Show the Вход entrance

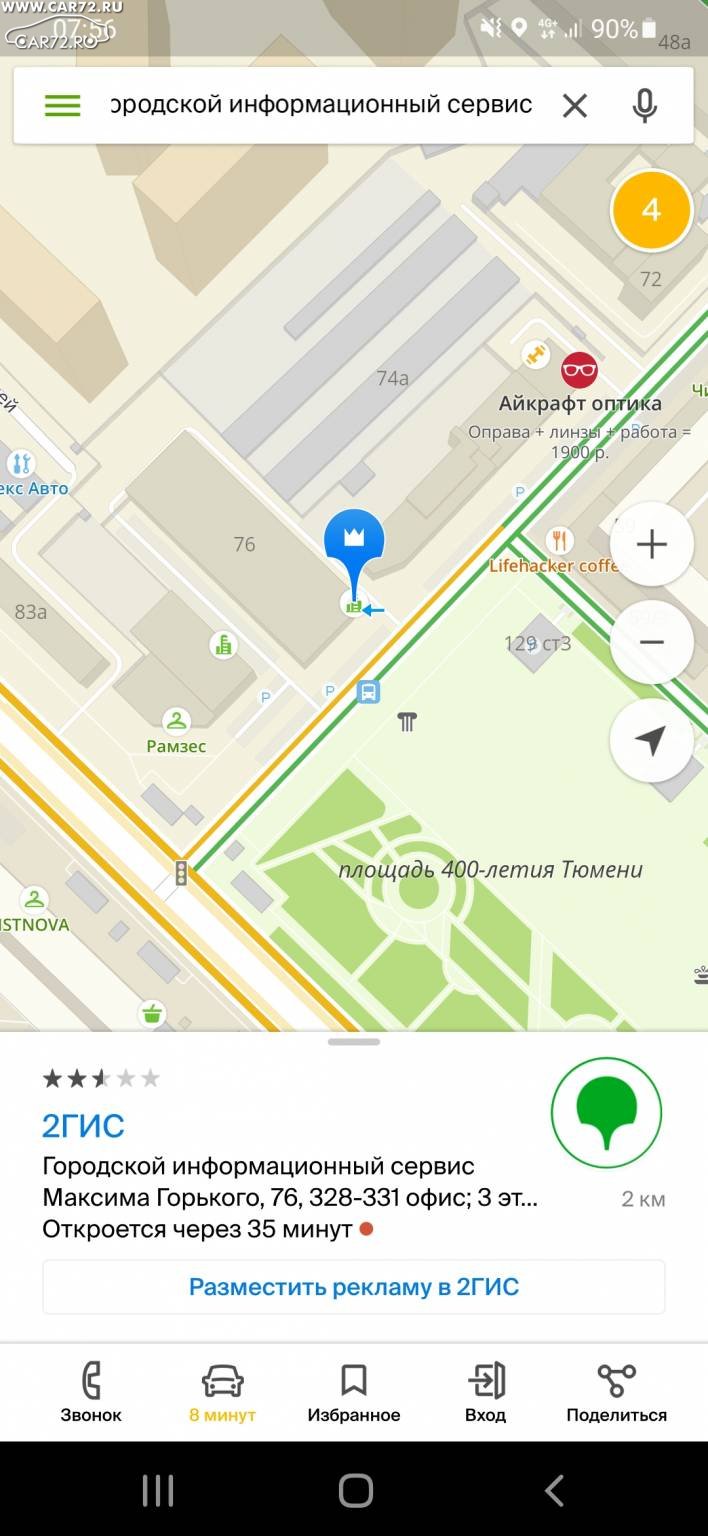[486, 1392]
